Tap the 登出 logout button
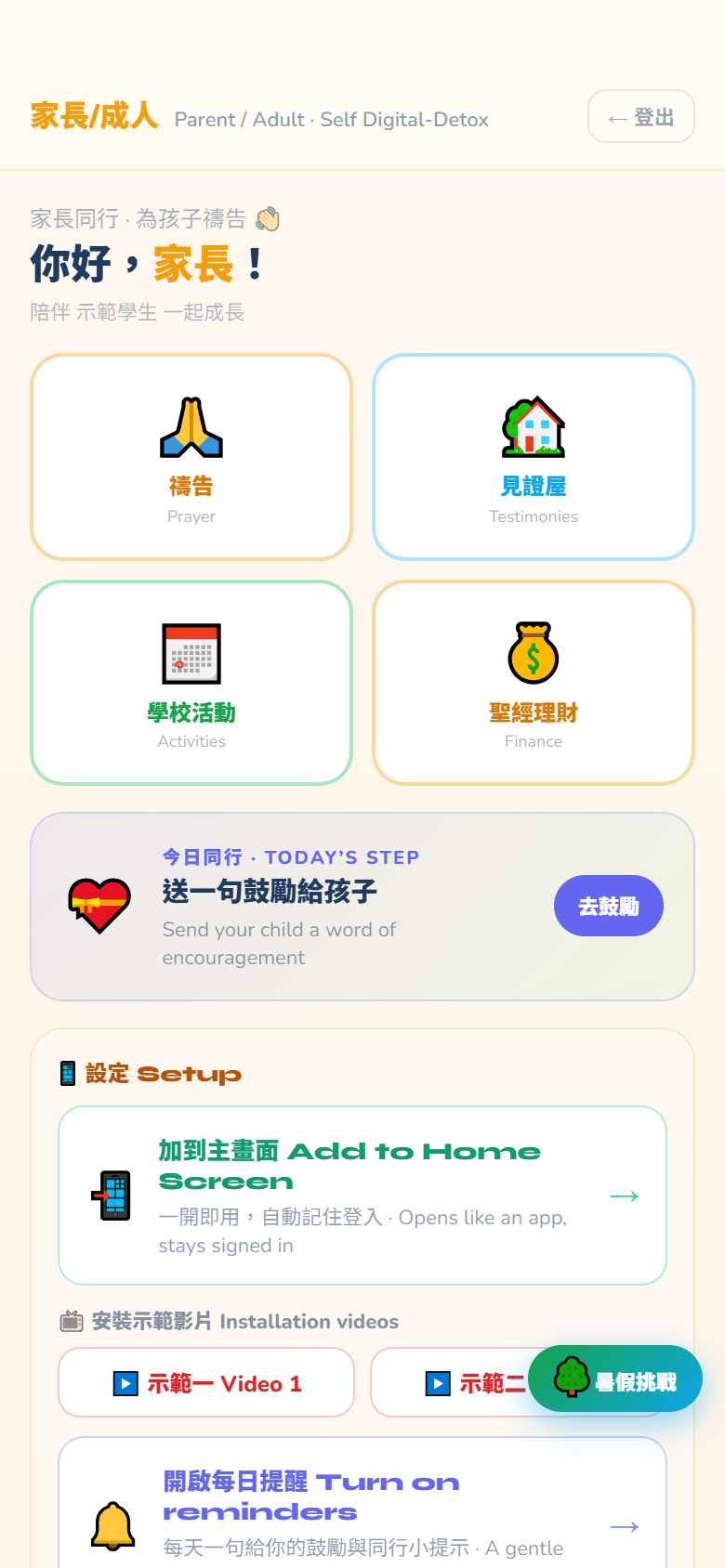The image size is (725, 1568). (641, 116)
